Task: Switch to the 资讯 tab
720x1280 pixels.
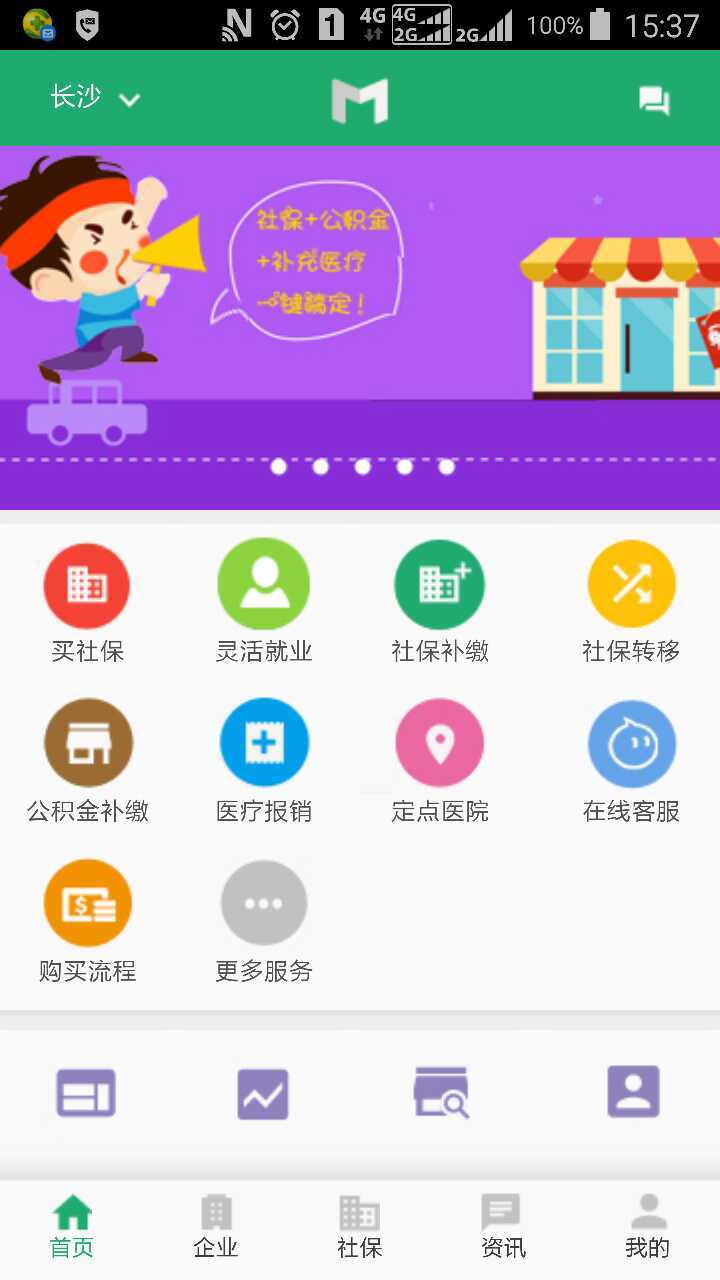Action: (503, 1227)
